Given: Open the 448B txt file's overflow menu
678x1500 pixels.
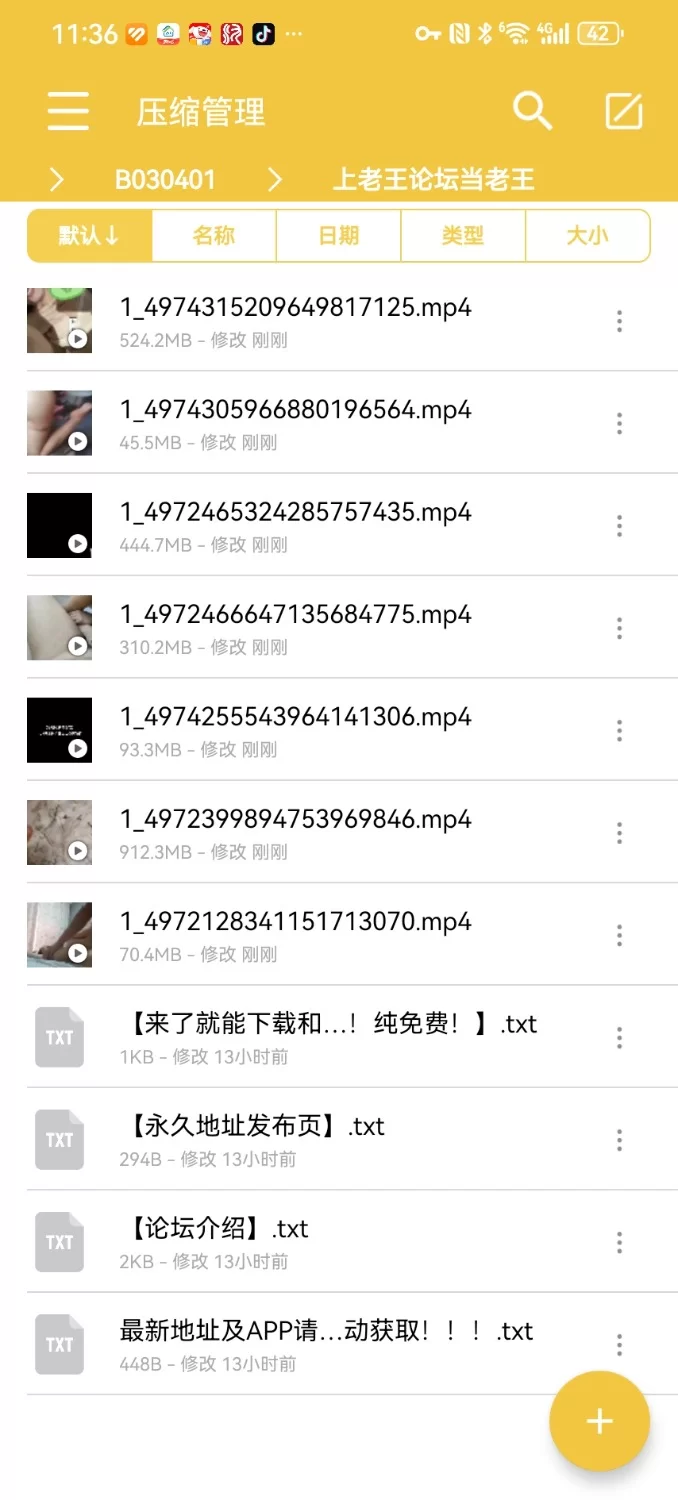Looking at the screenshot, I should click(620, 1345).
